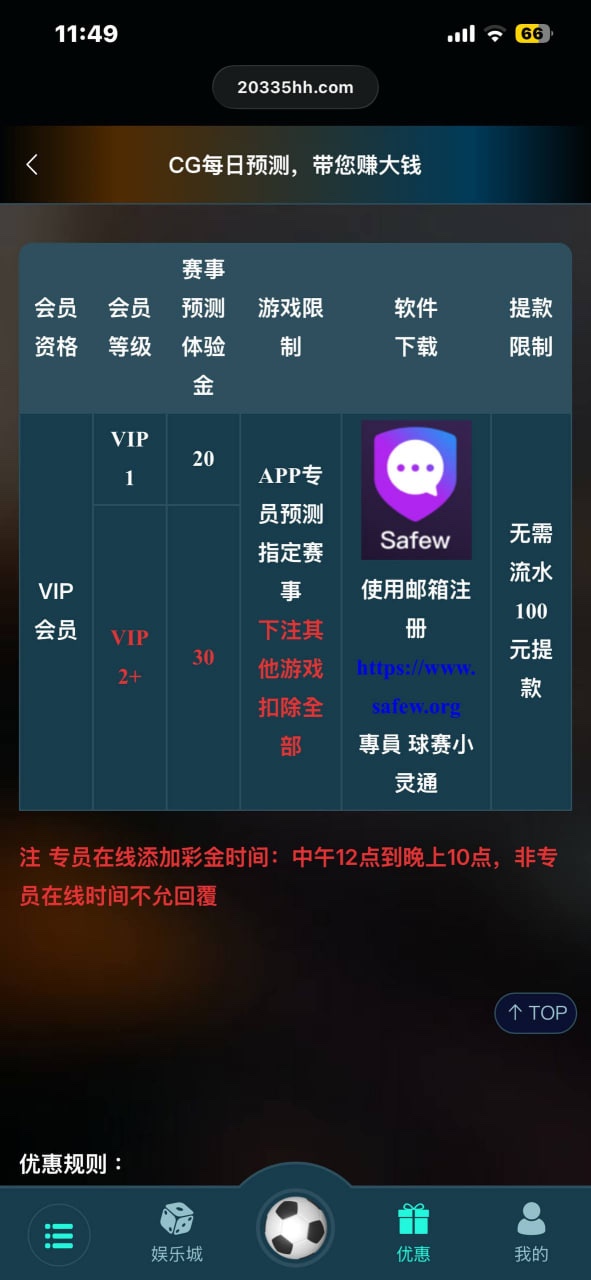
Task: Open the 20335hh.com address pill
Action: click(x=295, y=87)
